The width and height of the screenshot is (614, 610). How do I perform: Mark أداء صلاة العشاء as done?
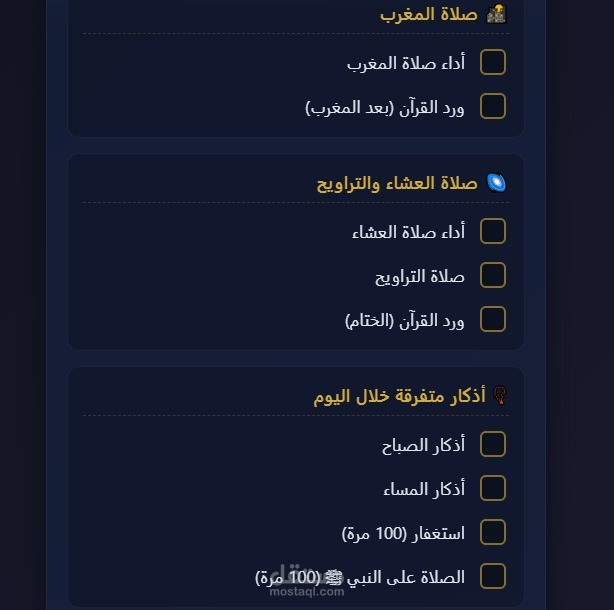[493, 231]
